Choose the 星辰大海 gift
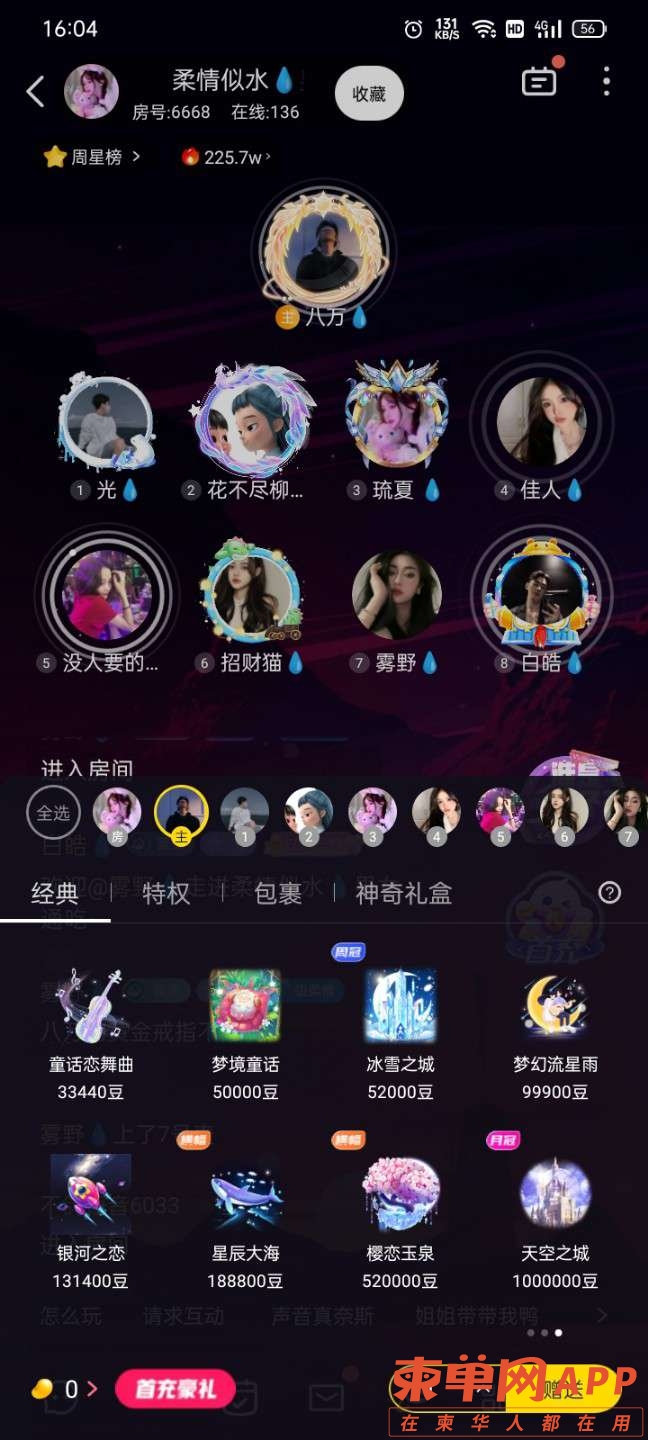Screen dimensions: 648x1440 click(x=245, y=1212)
